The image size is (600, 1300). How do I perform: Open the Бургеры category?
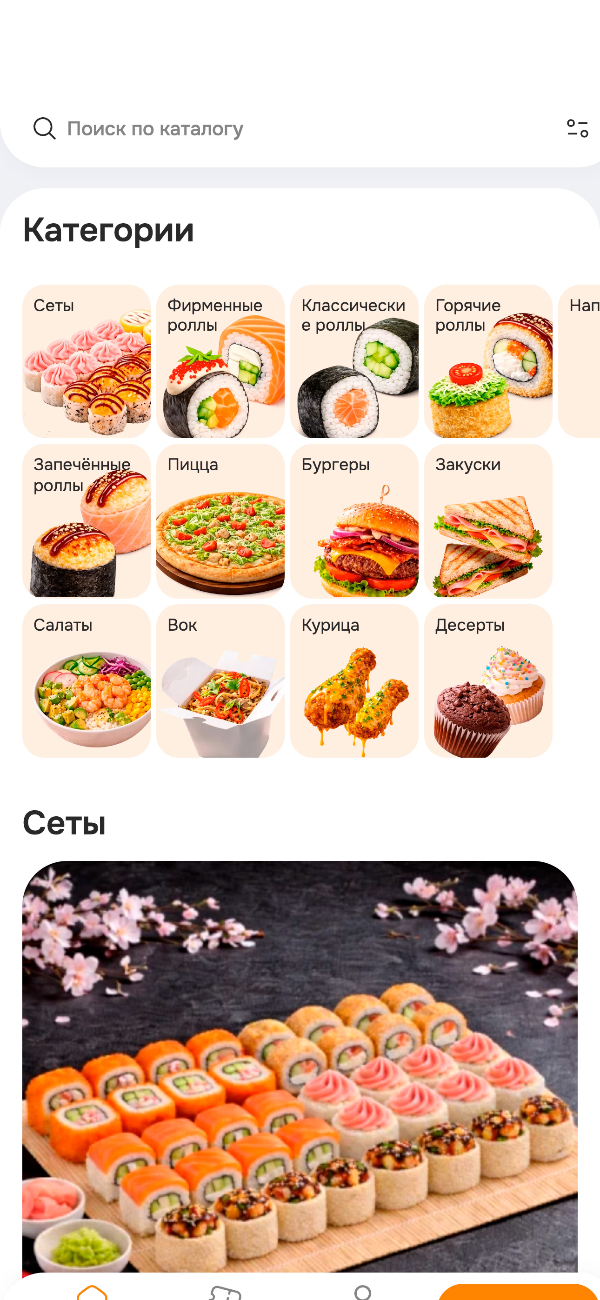[x=354, y=521]
